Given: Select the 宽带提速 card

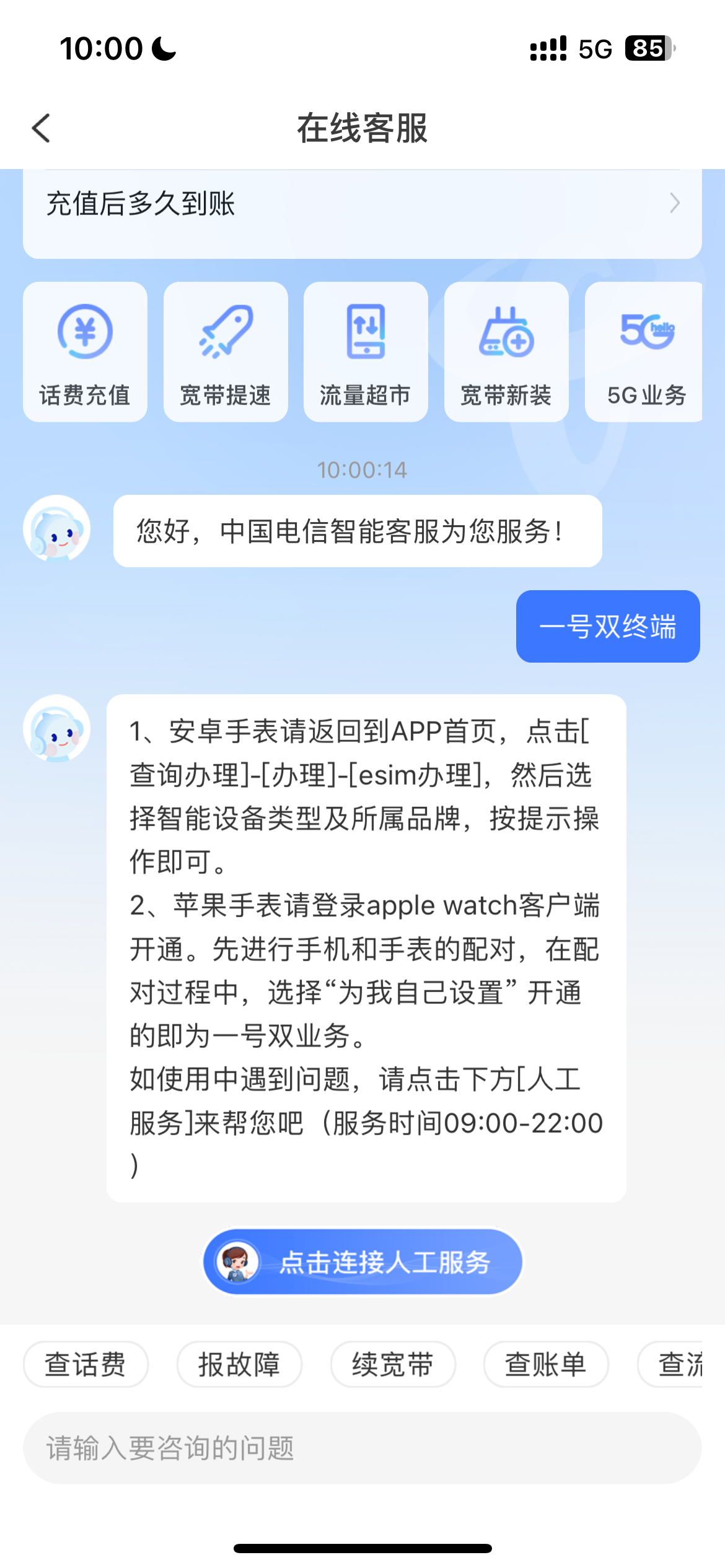Looking at the screenshot, I should [226, 352].
